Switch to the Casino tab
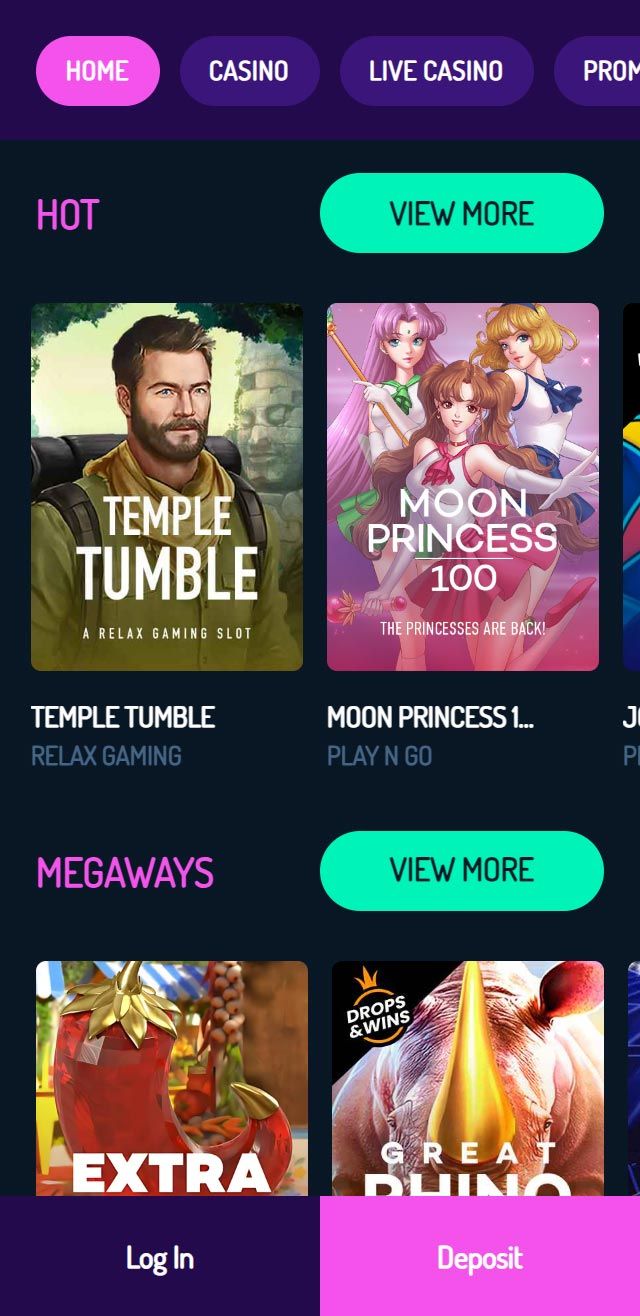The width and height of the screenshot is (640, 1316). tap(249, 71)
